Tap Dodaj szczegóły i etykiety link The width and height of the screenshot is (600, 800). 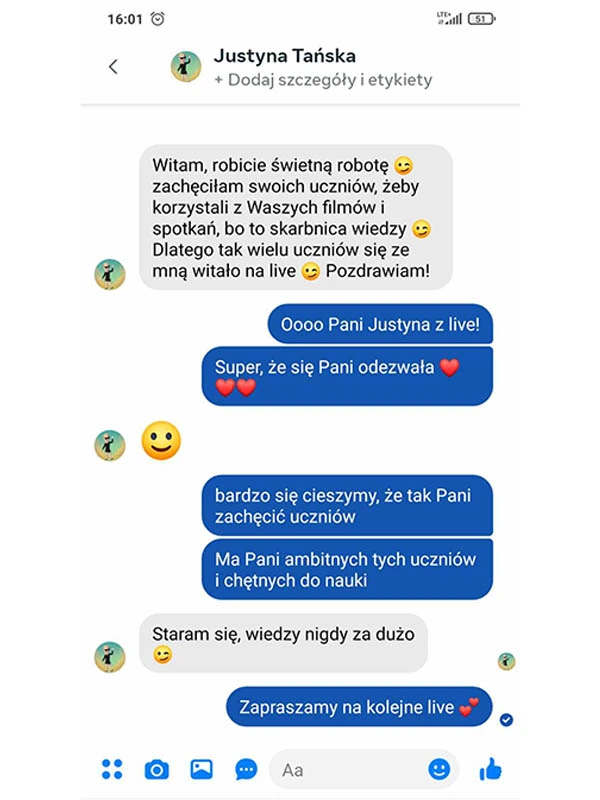click(x=323, y=80)
